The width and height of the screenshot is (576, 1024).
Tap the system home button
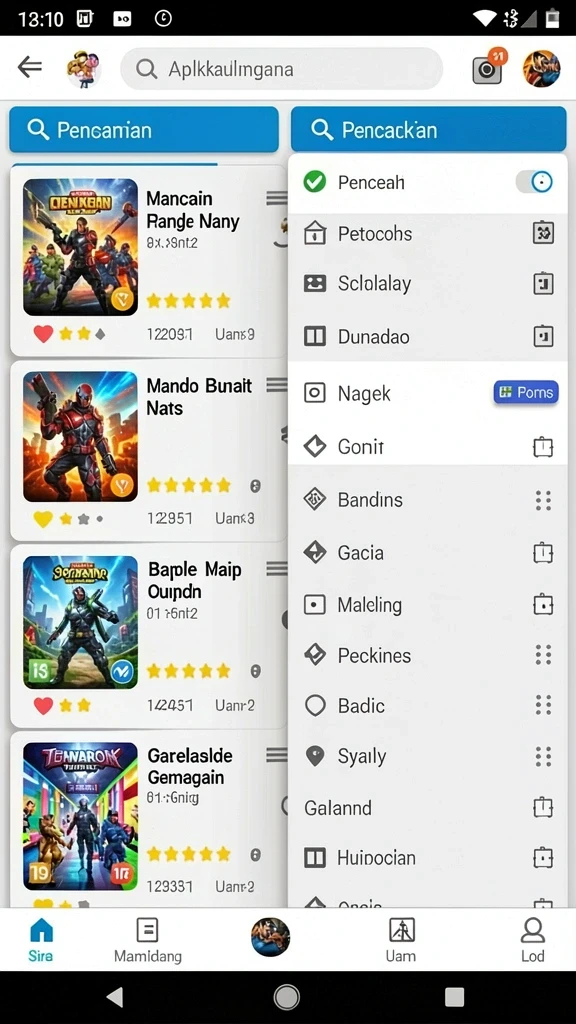coord(287,997)
